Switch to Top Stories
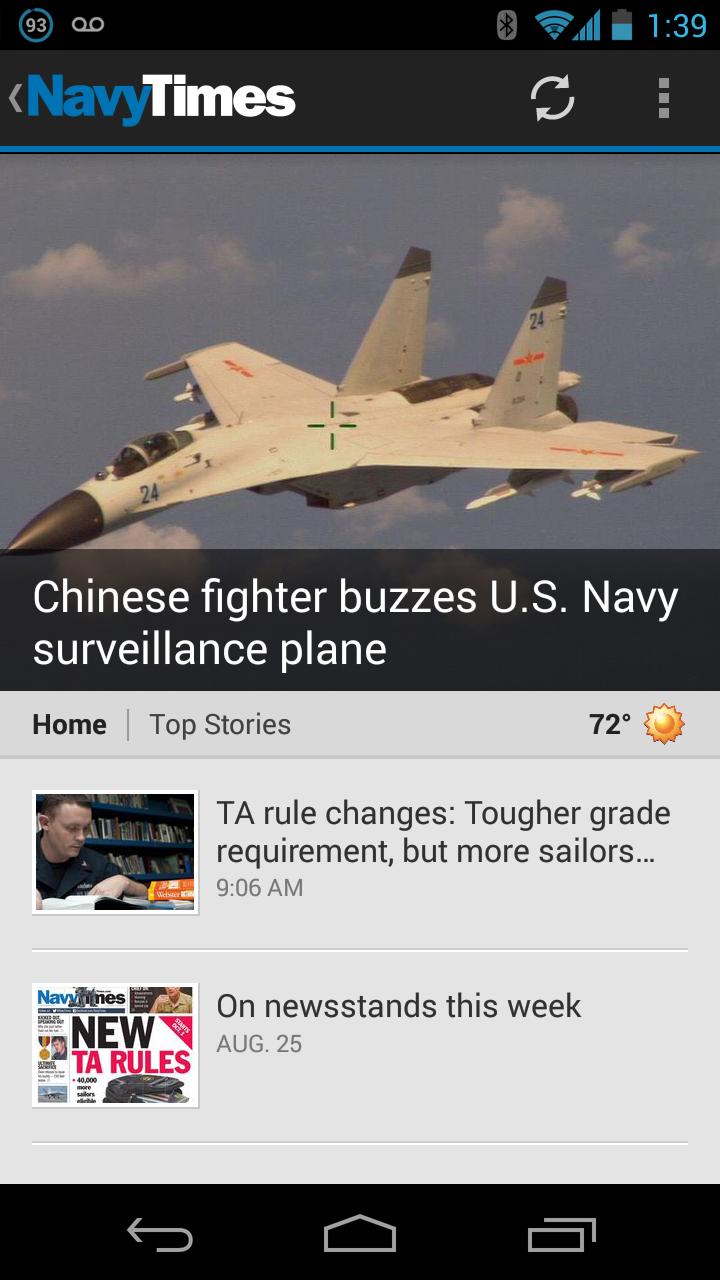720x1280 pixels. [x=219, y=723]
